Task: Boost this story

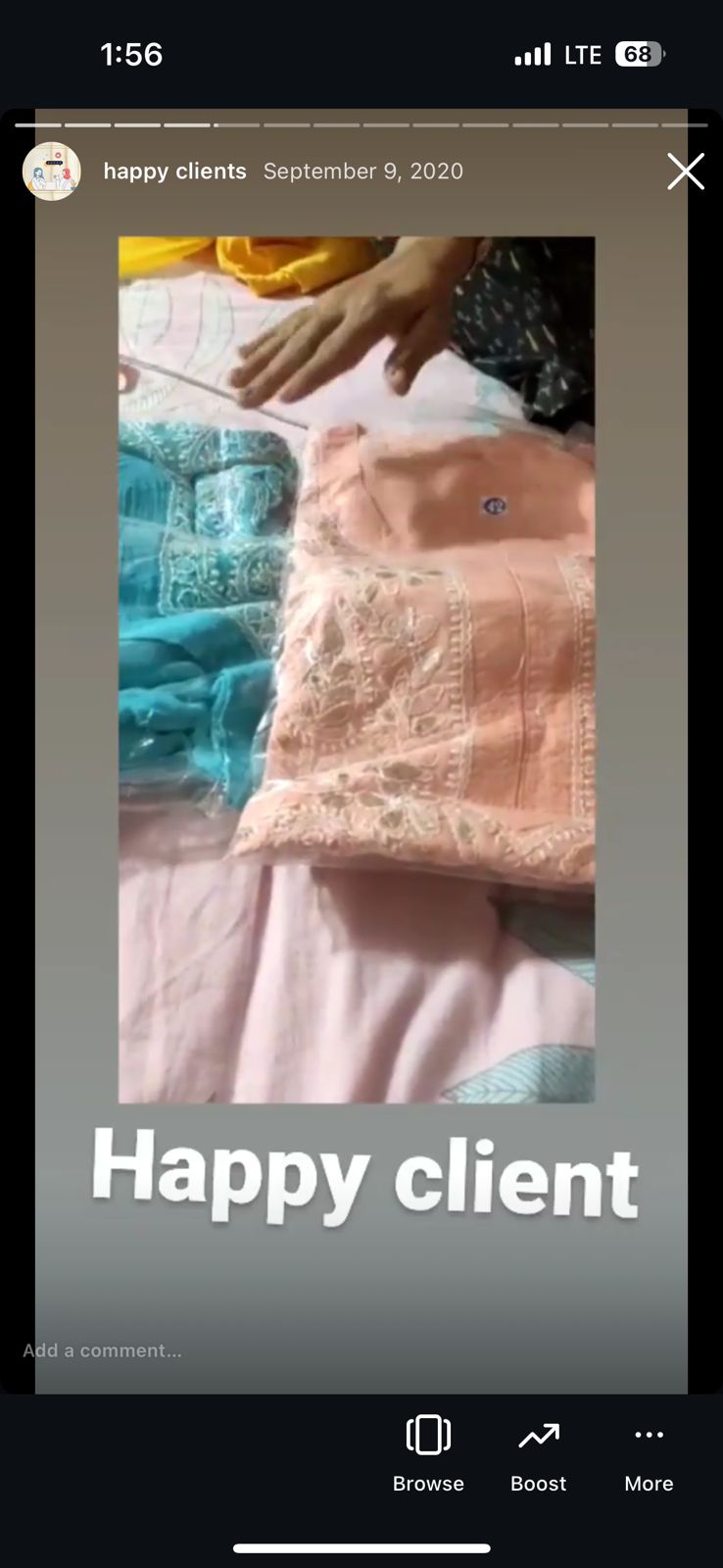Action: tap(538, 1453)
